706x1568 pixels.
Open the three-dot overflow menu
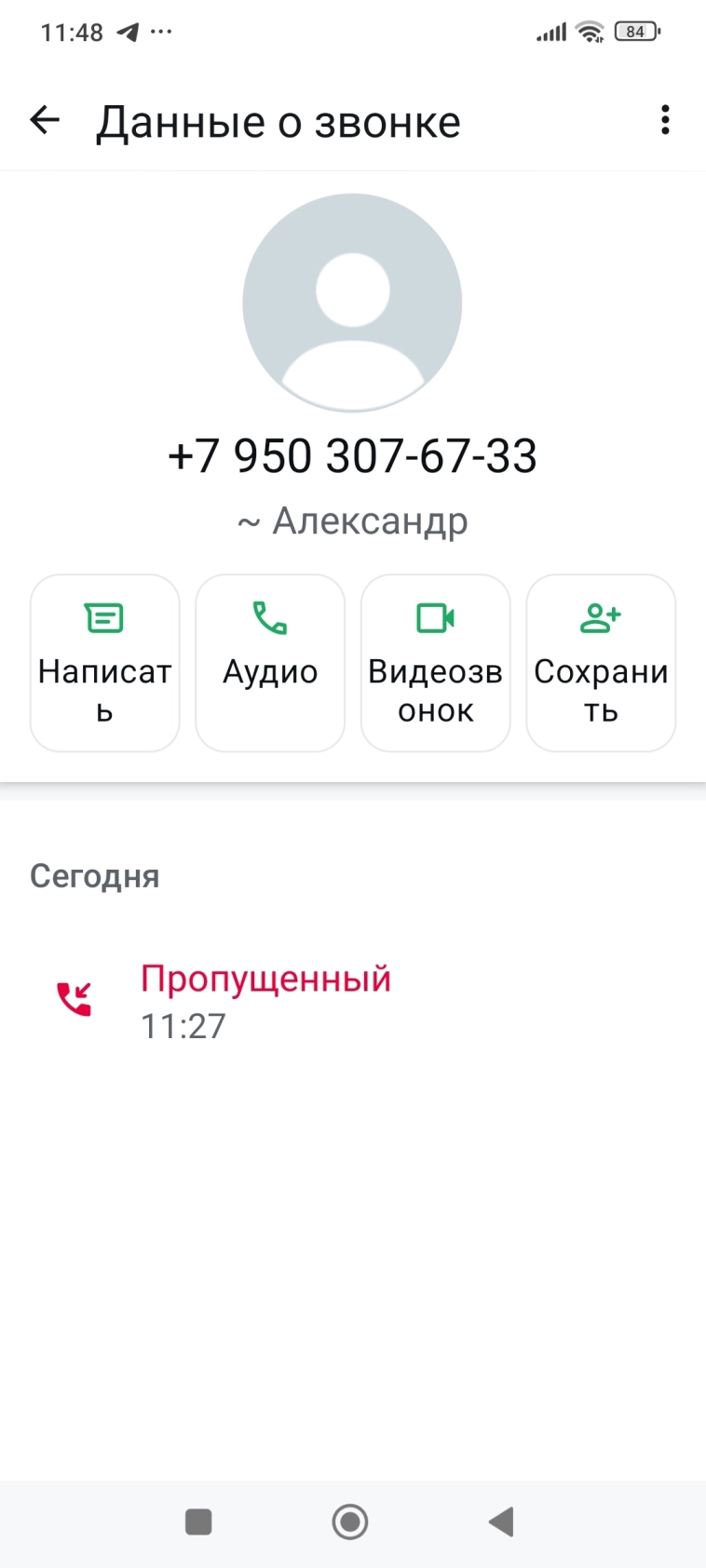665,119
